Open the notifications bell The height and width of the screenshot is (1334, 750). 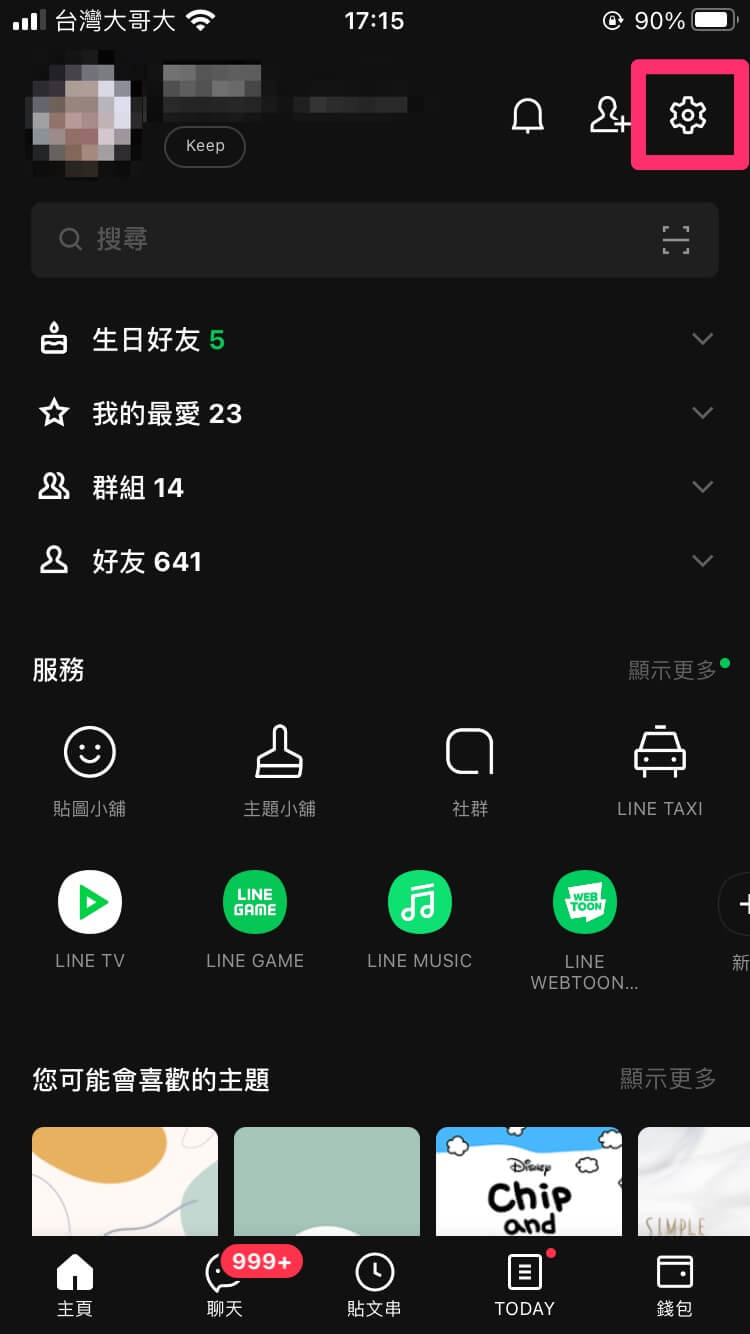528,114
